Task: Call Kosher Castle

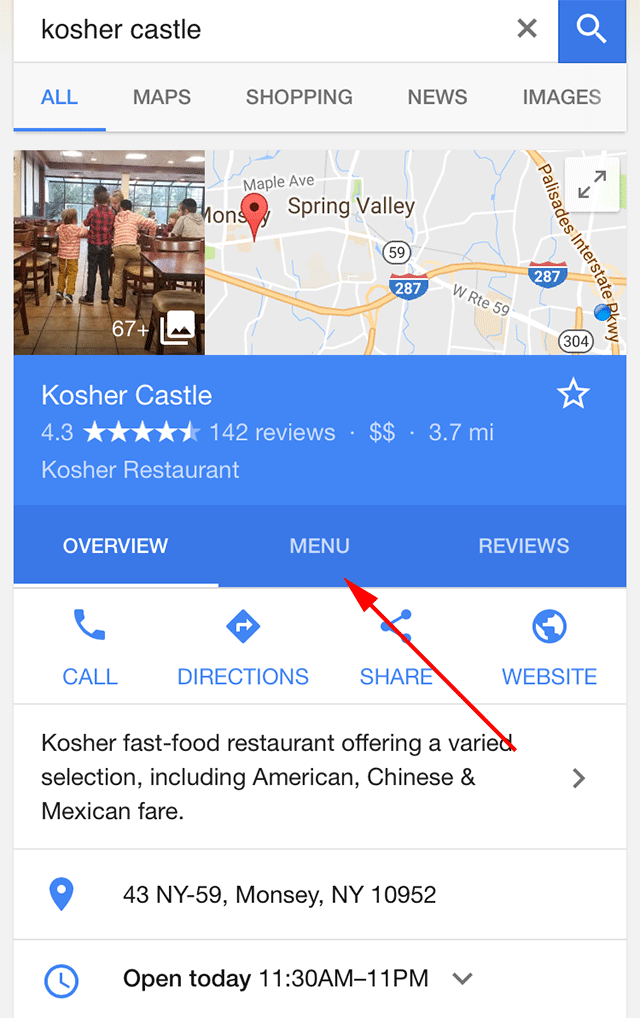Action: 90,647
